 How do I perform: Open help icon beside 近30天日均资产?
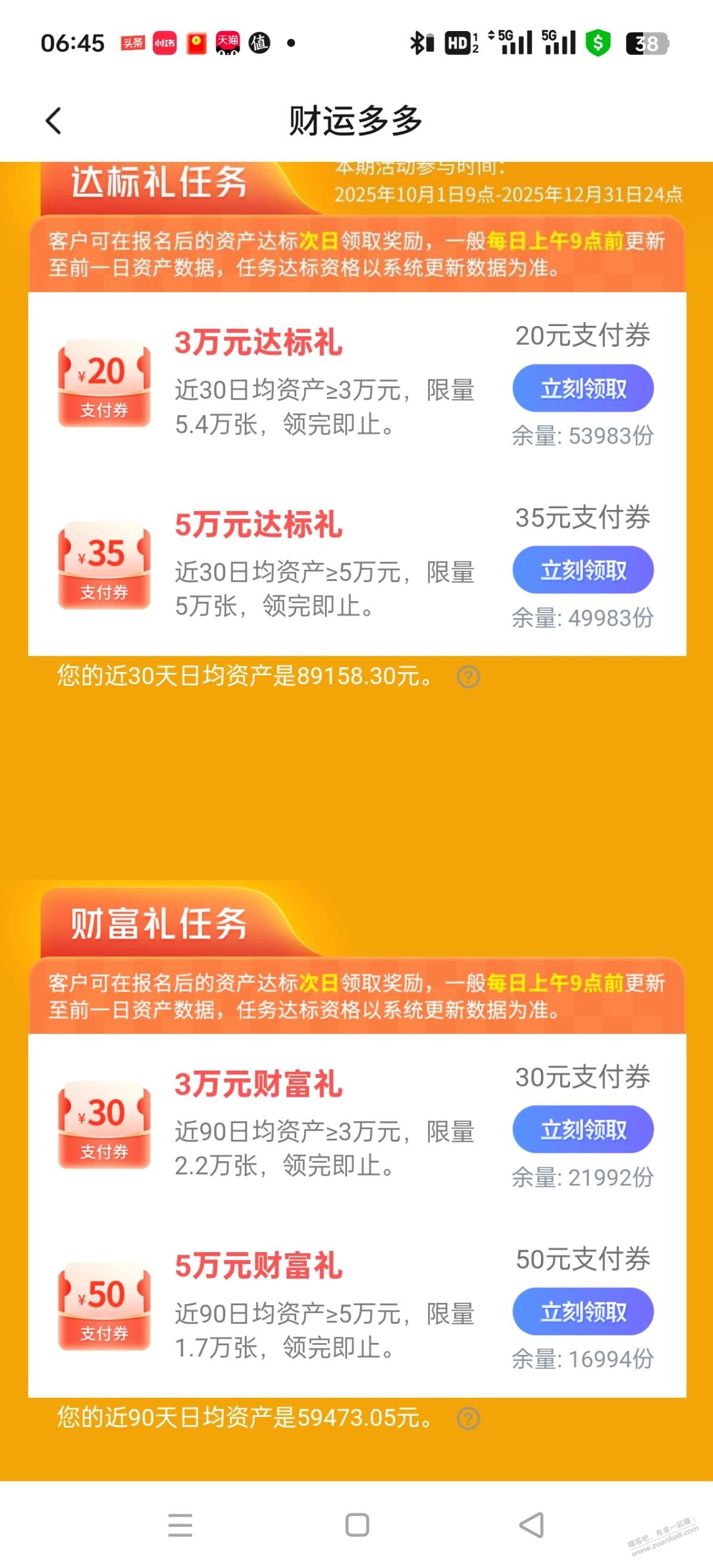(468, 677)
